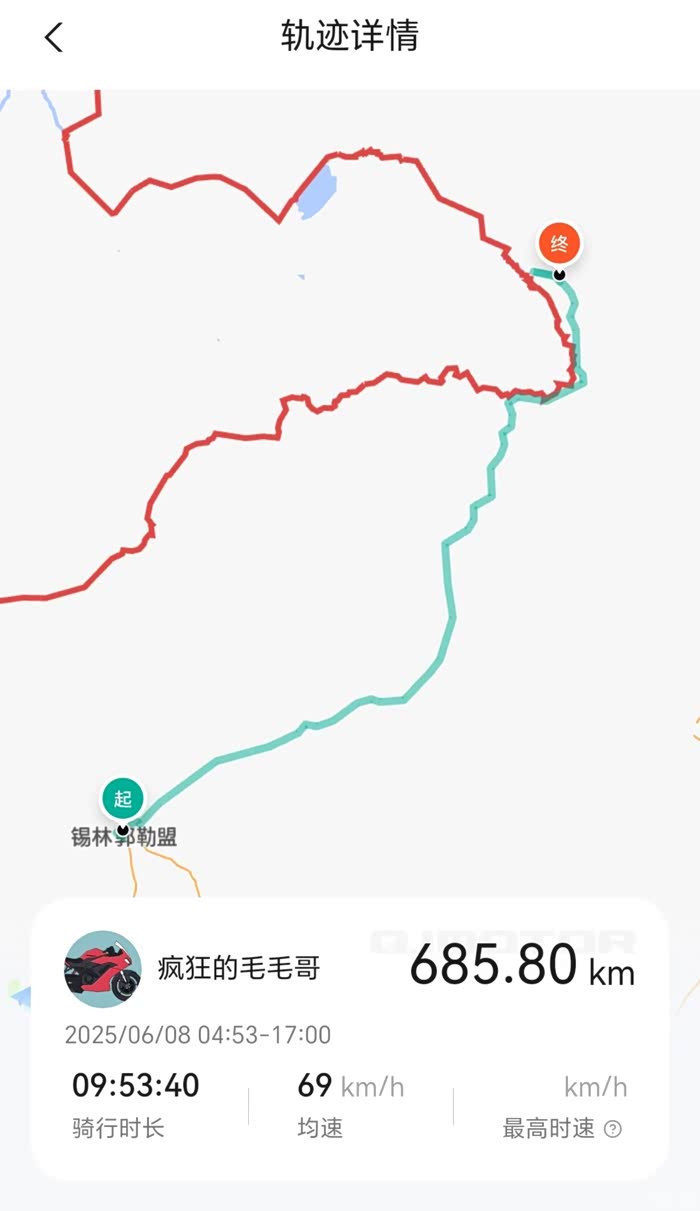Go back from the 轨迹详情 page

[x=53, y=38]
